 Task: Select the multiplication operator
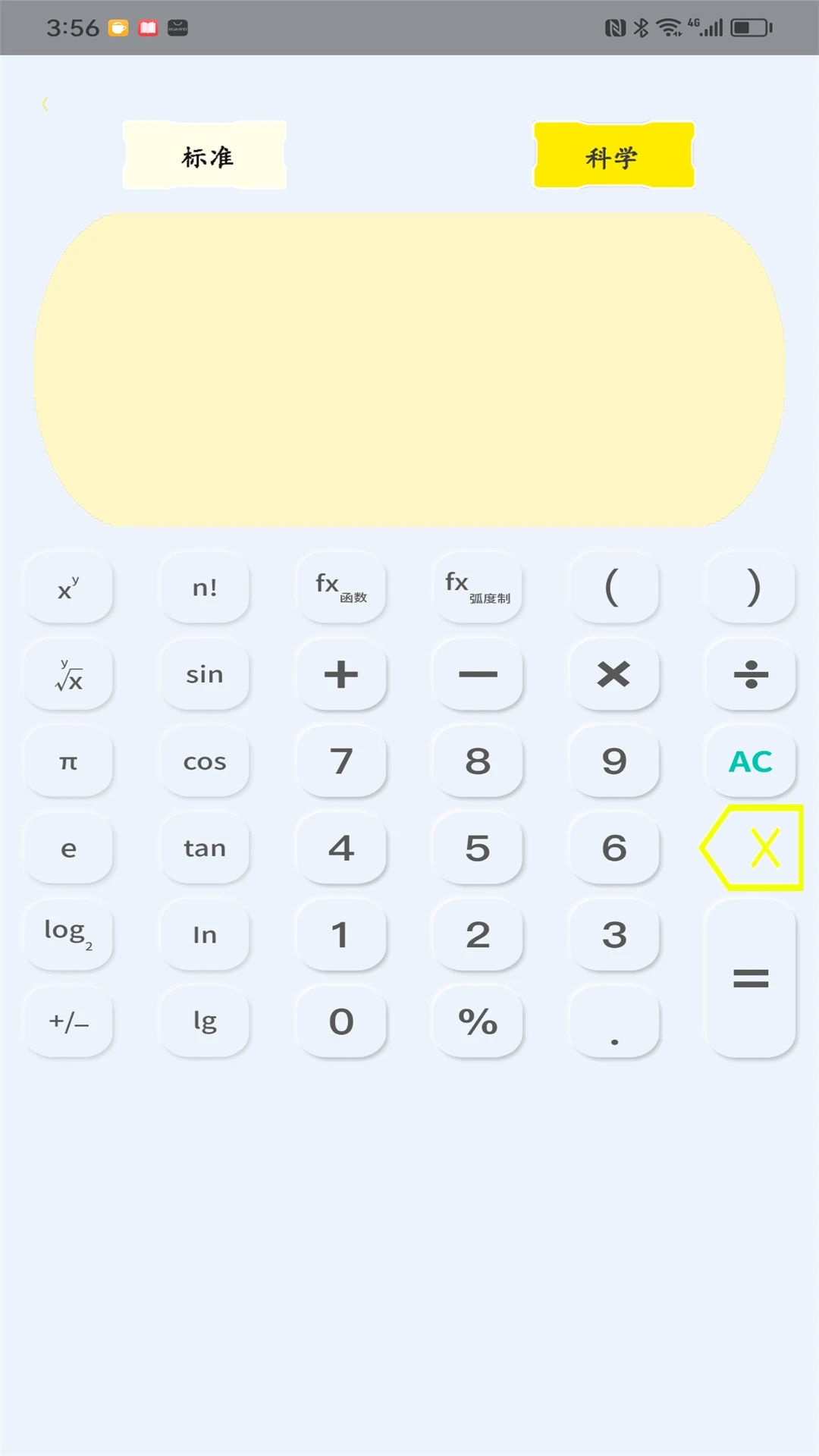(613, 674)
